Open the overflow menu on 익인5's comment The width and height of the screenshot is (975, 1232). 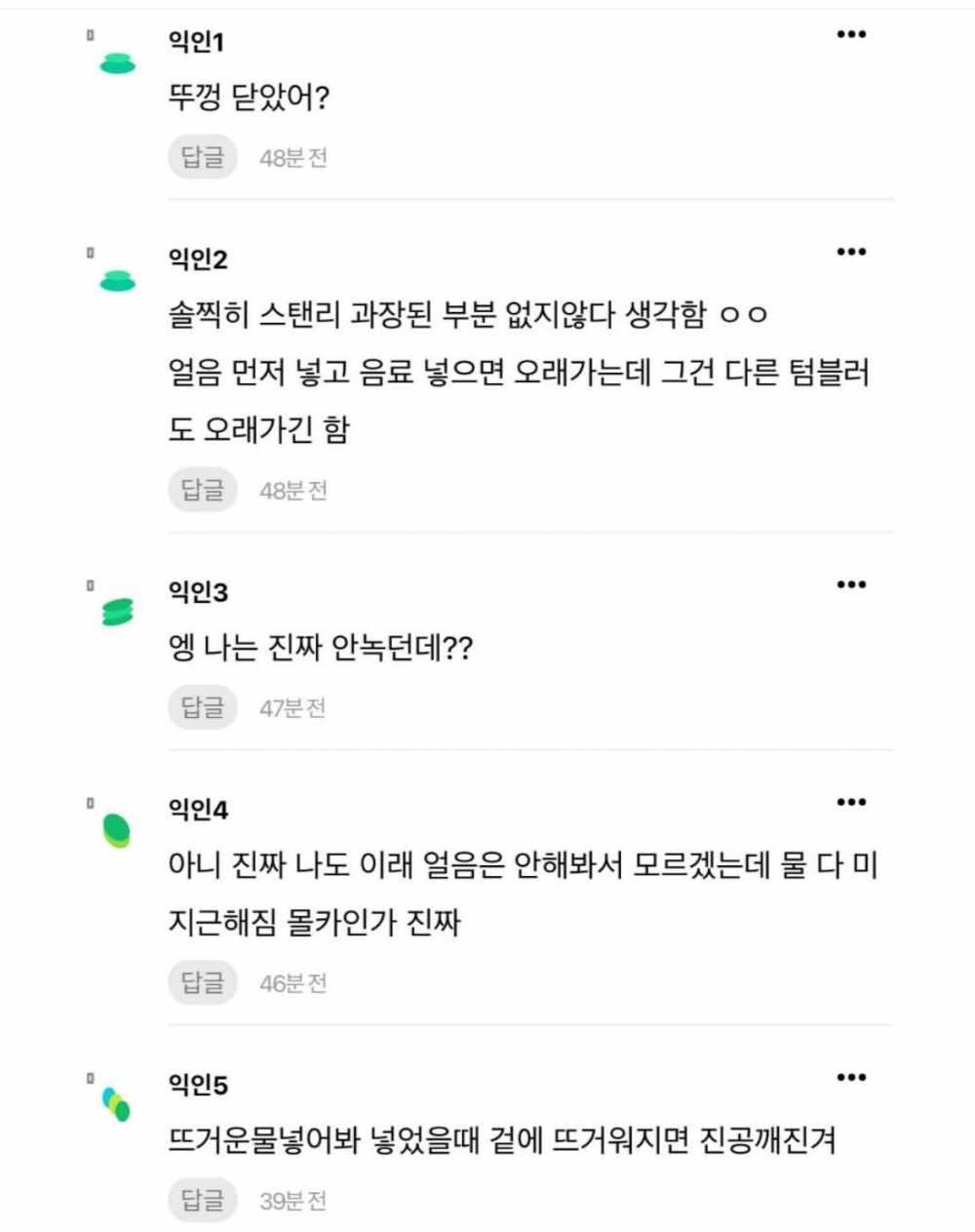click(x=851, y=1078)
